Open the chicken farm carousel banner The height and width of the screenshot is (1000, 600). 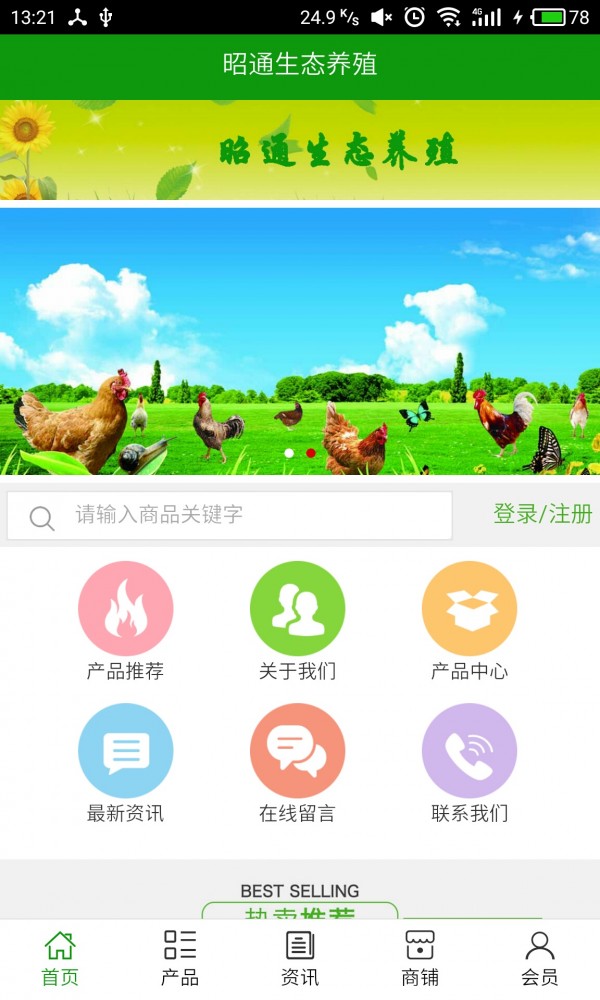pos(300,340)
